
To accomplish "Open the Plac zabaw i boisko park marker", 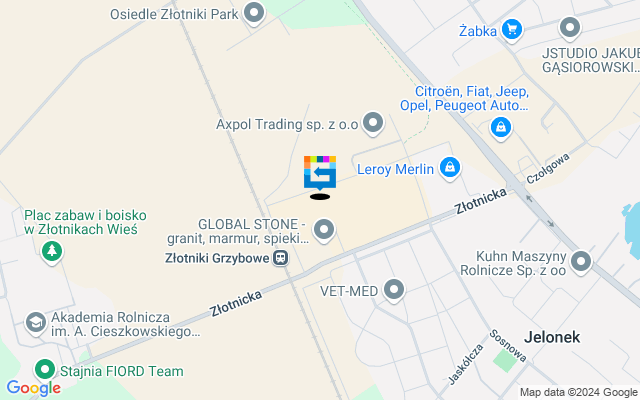I will (x=51, y=250).
